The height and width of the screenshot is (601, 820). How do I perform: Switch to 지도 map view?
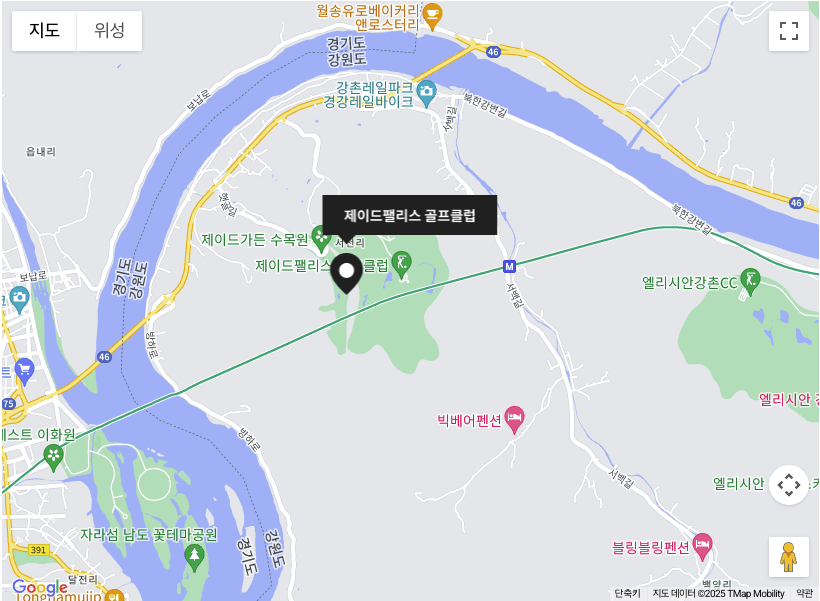(x=44, y=30)
